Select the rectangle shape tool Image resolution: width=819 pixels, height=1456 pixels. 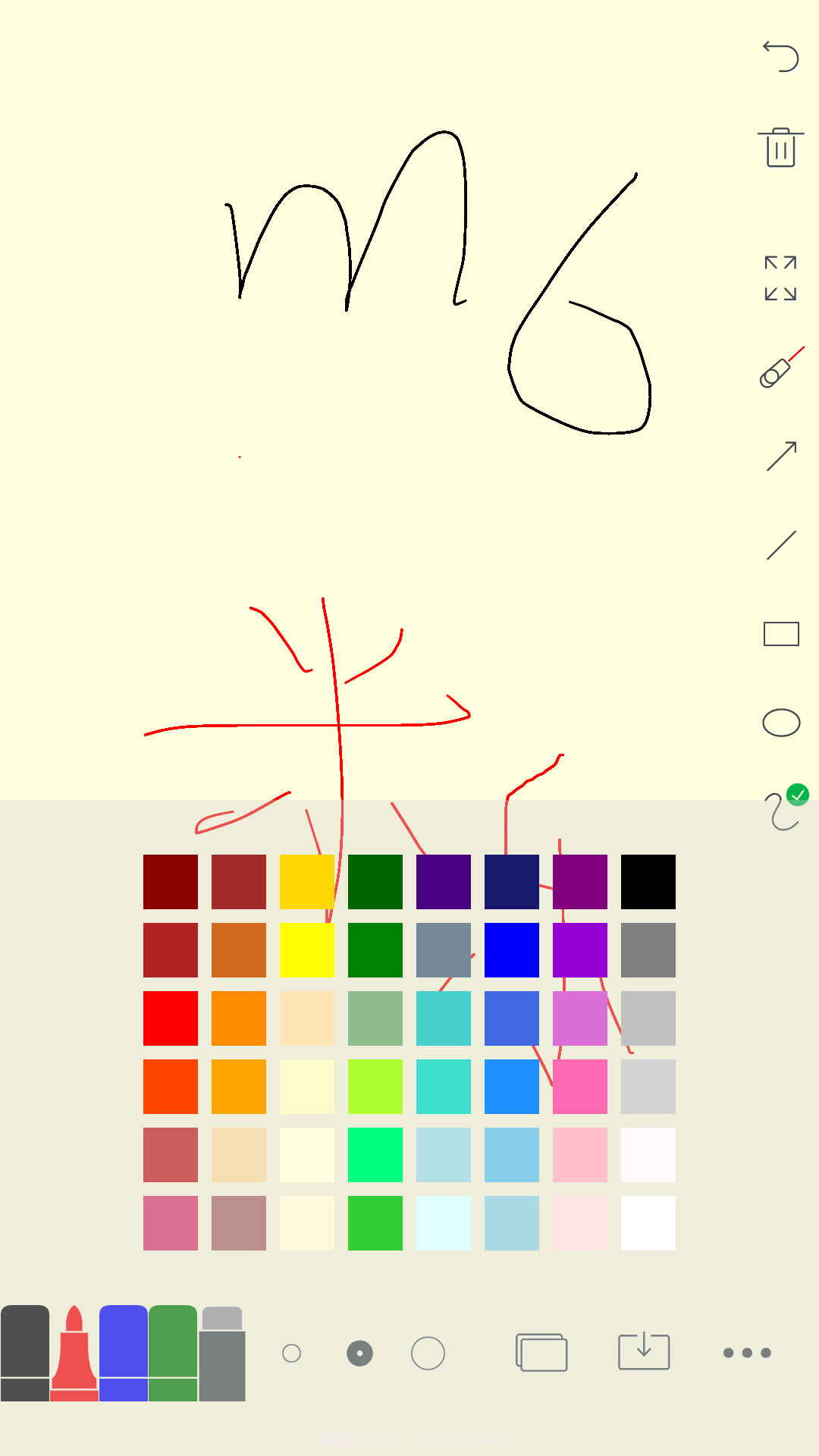click(x=781, y=633)
